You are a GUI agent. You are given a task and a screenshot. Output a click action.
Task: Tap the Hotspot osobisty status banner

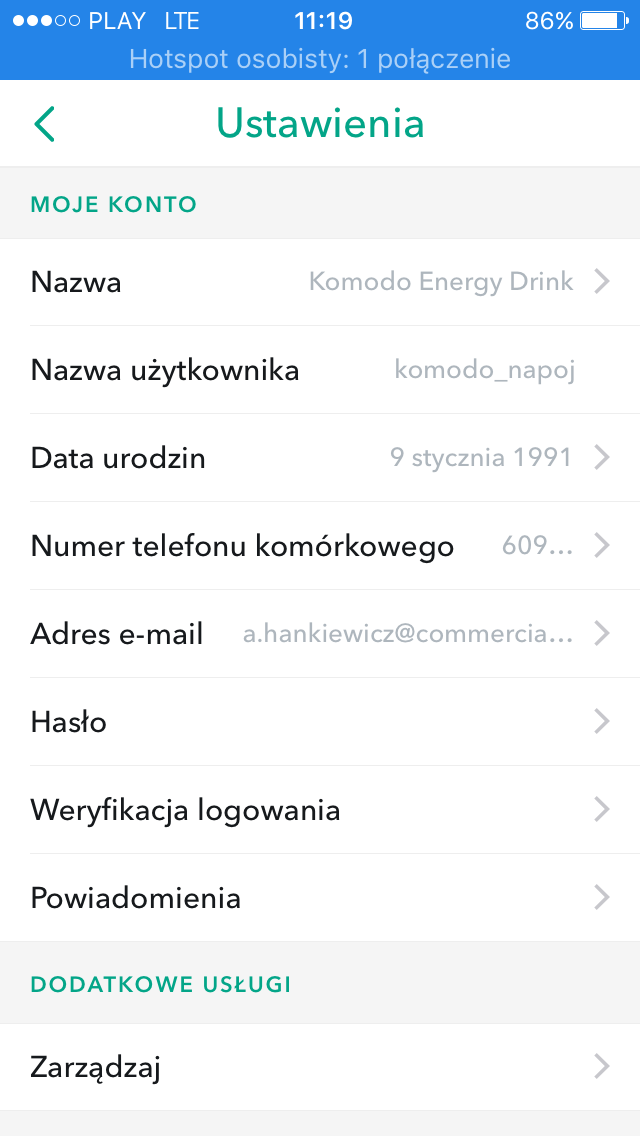[x=320, y=59]
